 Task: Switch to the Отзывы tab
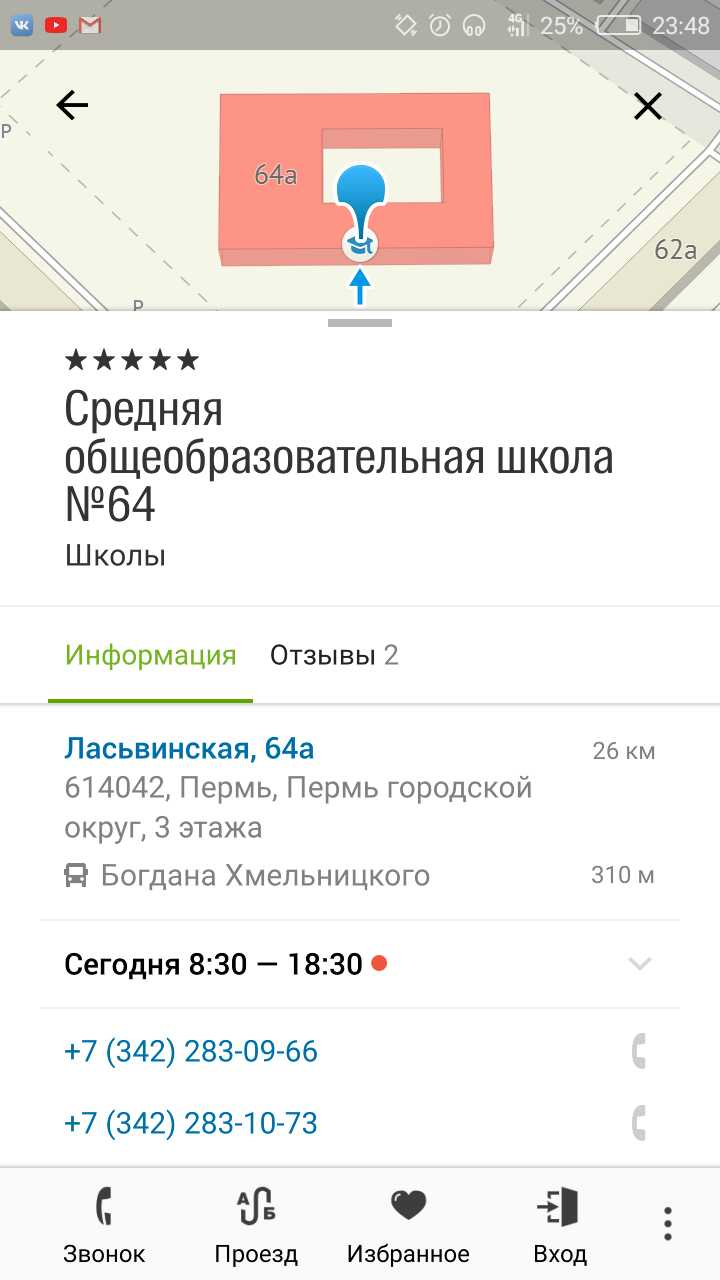click(x=334, y=656)
